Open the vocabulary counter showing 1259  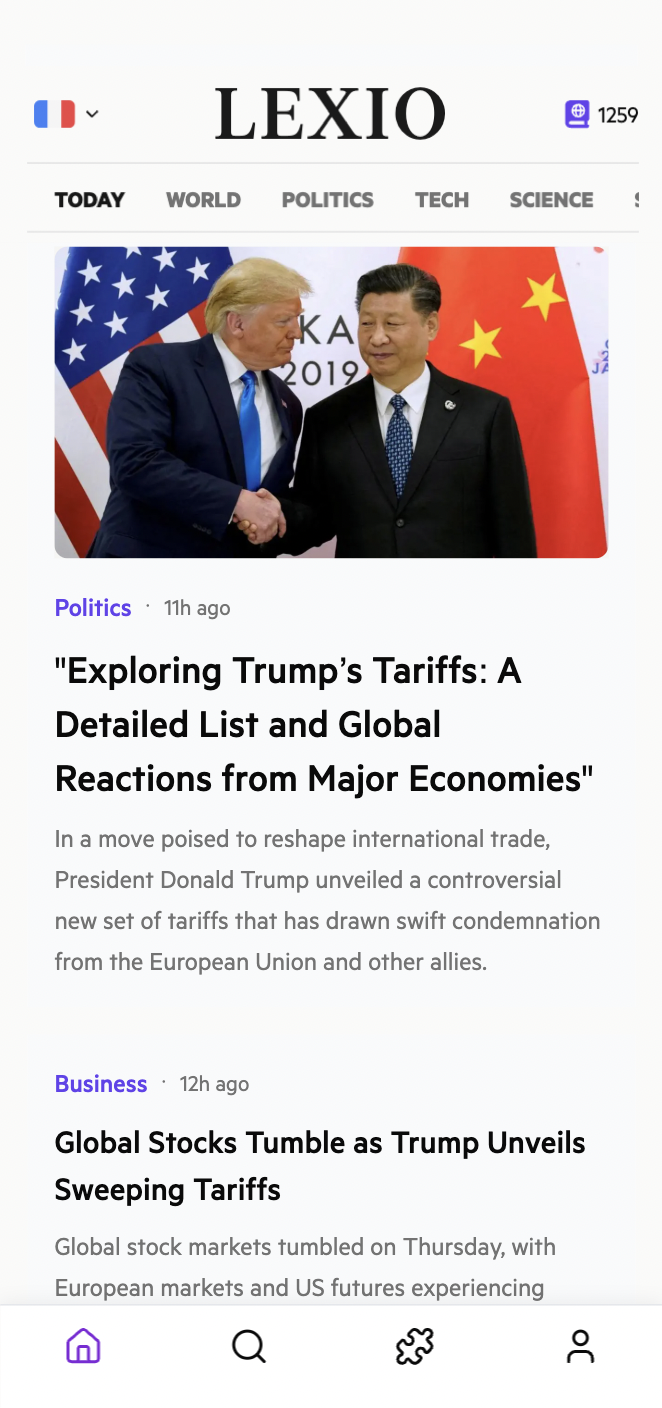(601, 114)
